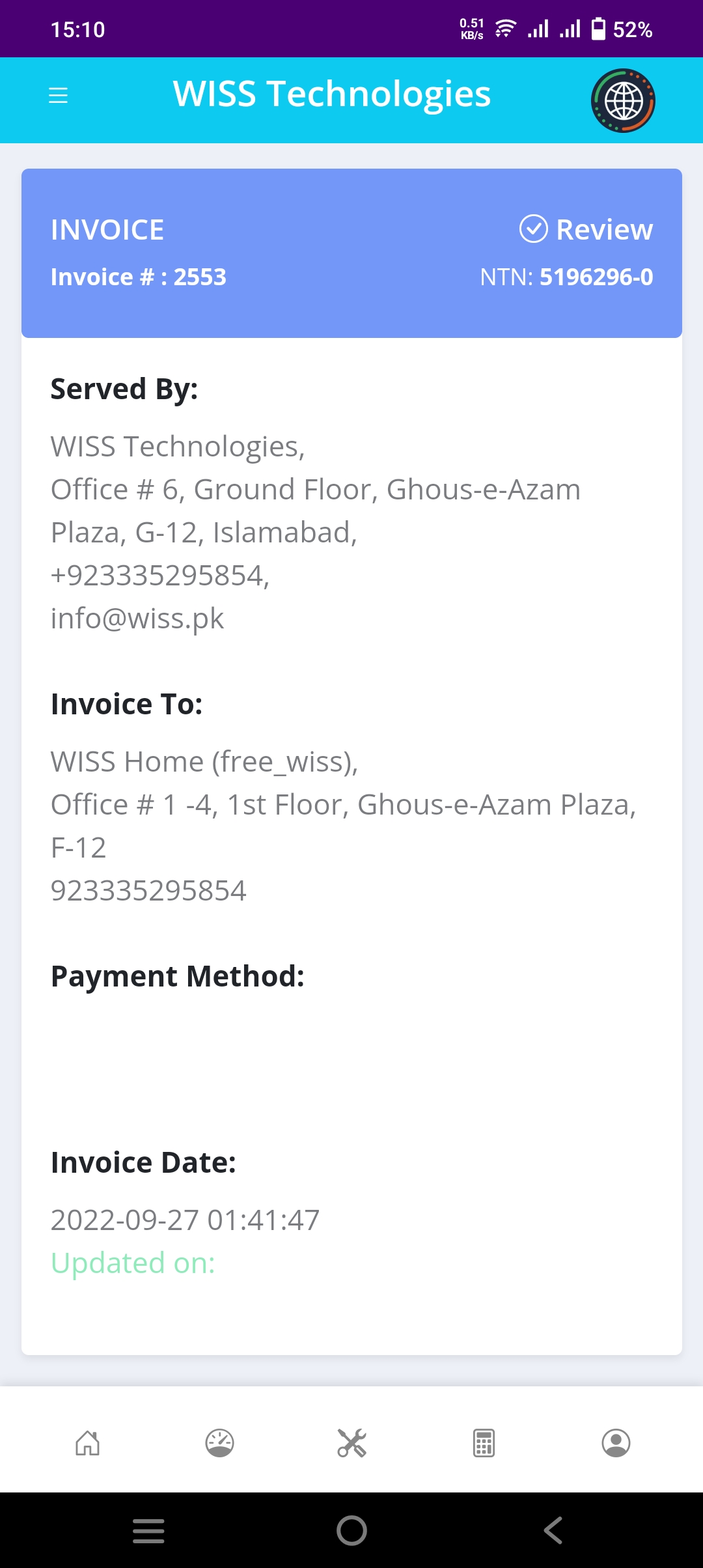Screen dimensions: 703x1568
Task: Open the account profile tab
Action: click(616, 1442)
